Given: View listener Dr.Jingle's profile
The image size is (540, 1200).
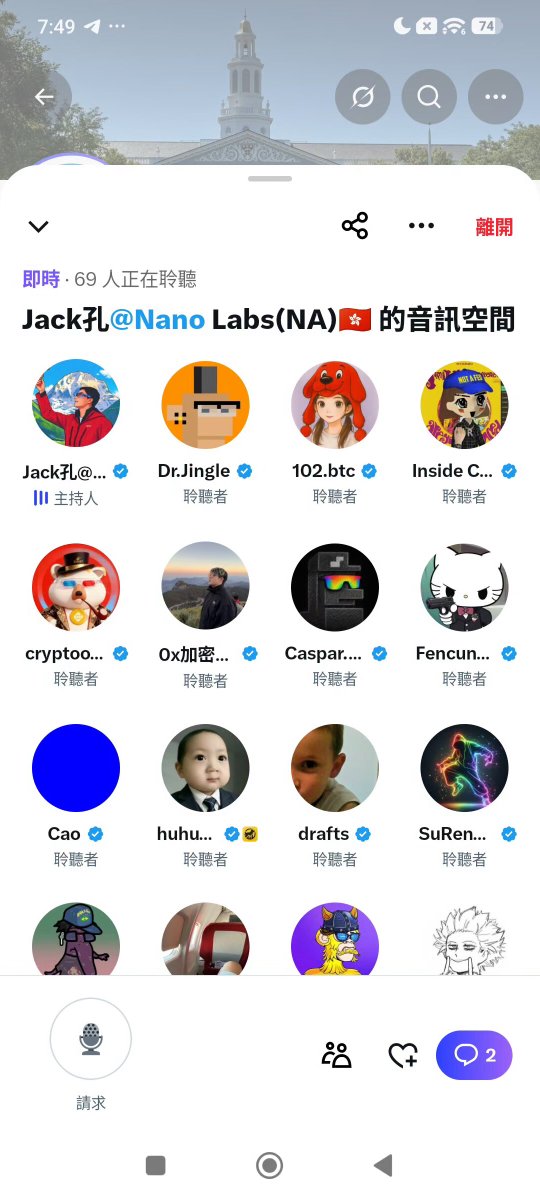Looking at the screenshot, I should click(x=205, y=404).
